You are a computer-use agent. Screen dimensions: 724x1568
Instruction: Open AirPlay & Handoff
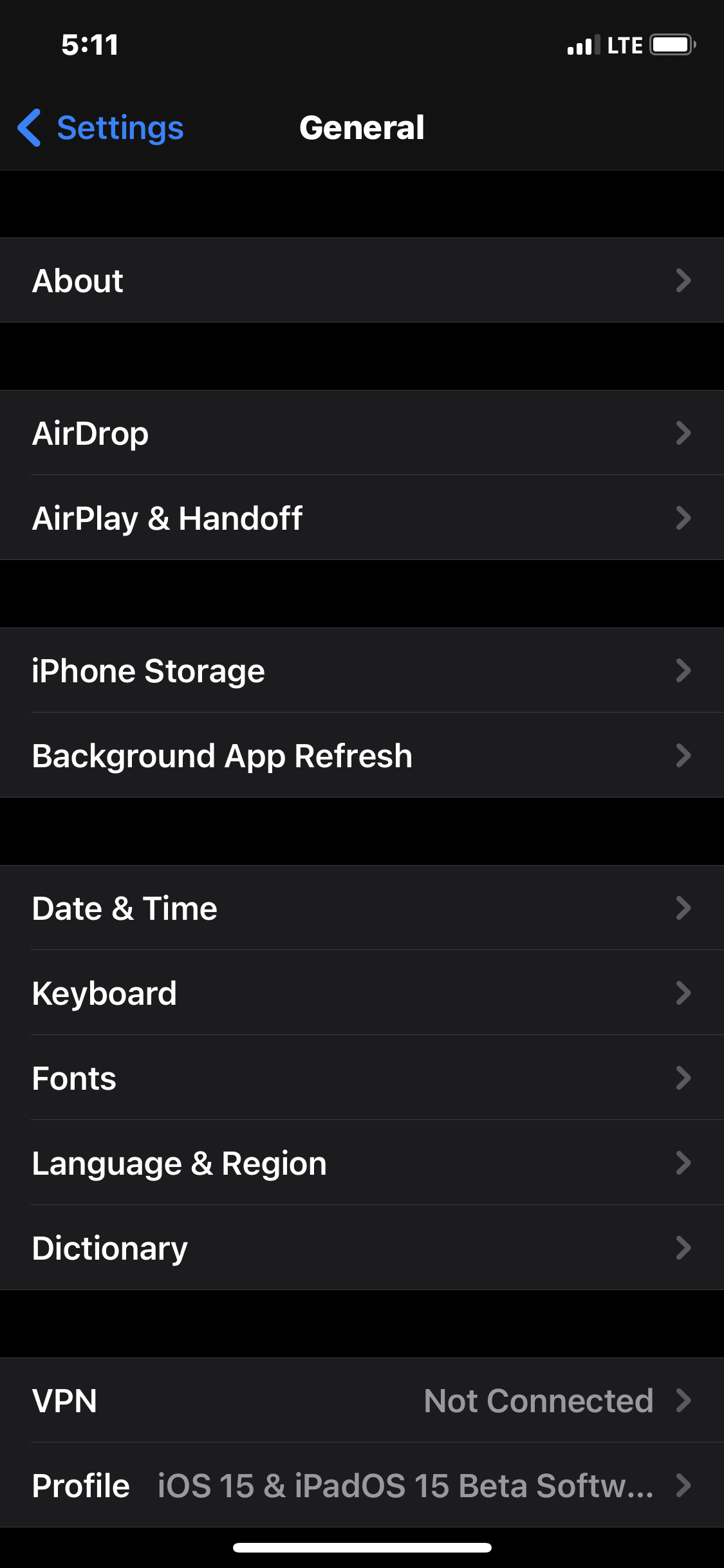[362, 518]
